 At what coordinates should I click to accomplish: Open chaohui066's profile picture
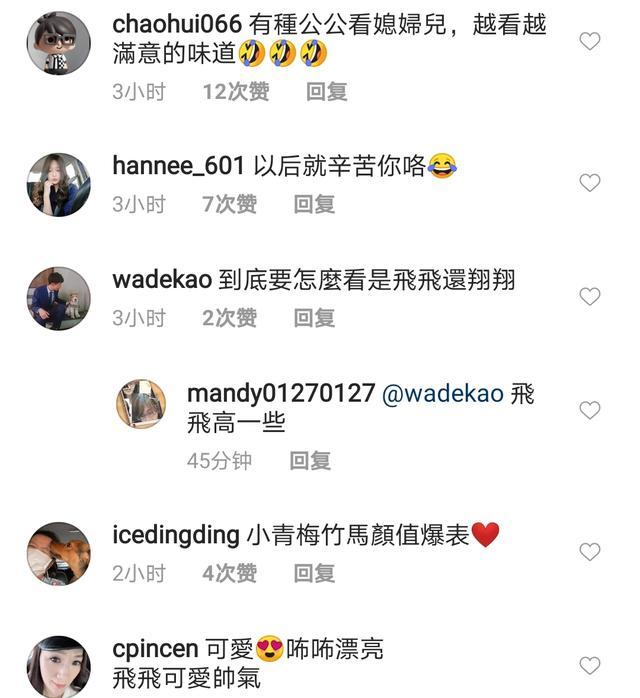pos(58,43)
